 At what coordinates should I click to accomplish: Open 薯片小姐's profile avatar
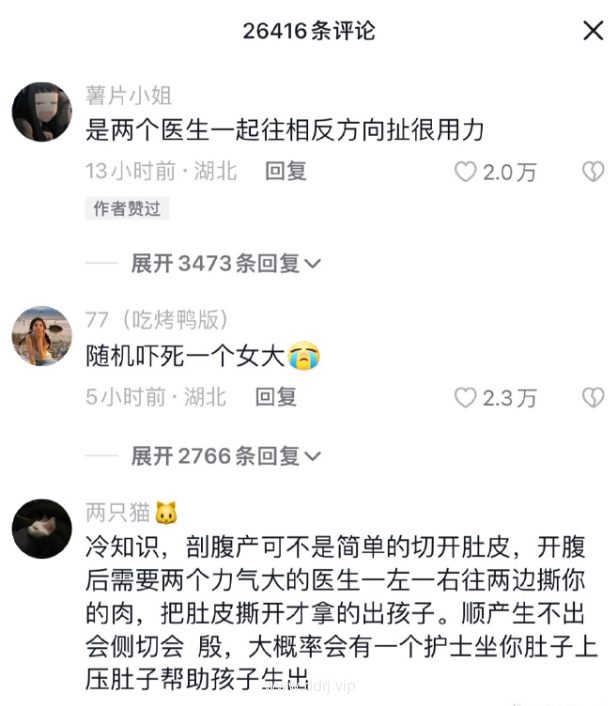click(42, 112)
